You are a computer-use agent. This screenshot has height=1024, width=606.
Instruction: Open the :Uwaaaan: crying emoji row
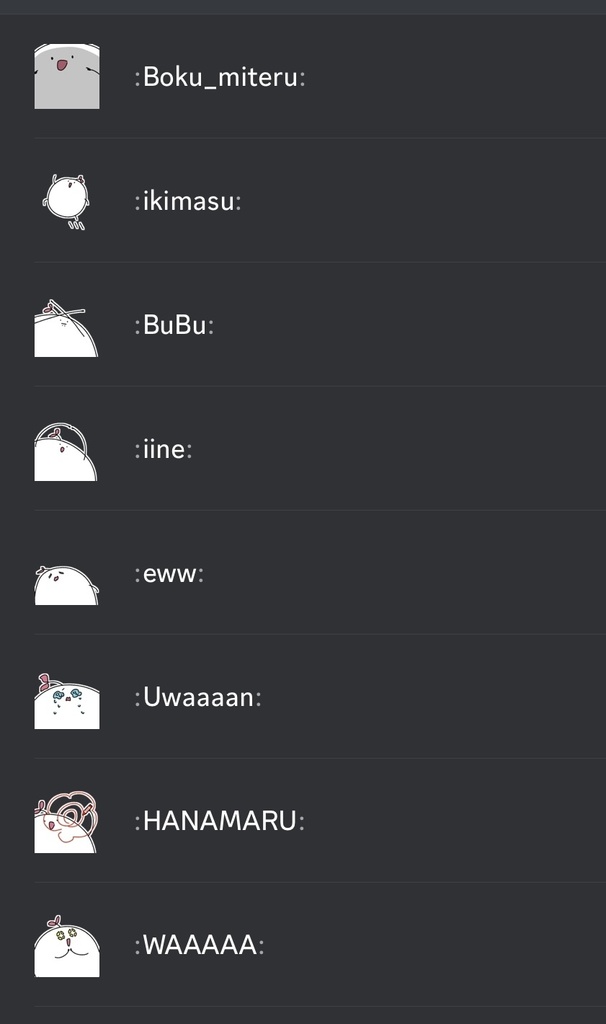[198, 697]
